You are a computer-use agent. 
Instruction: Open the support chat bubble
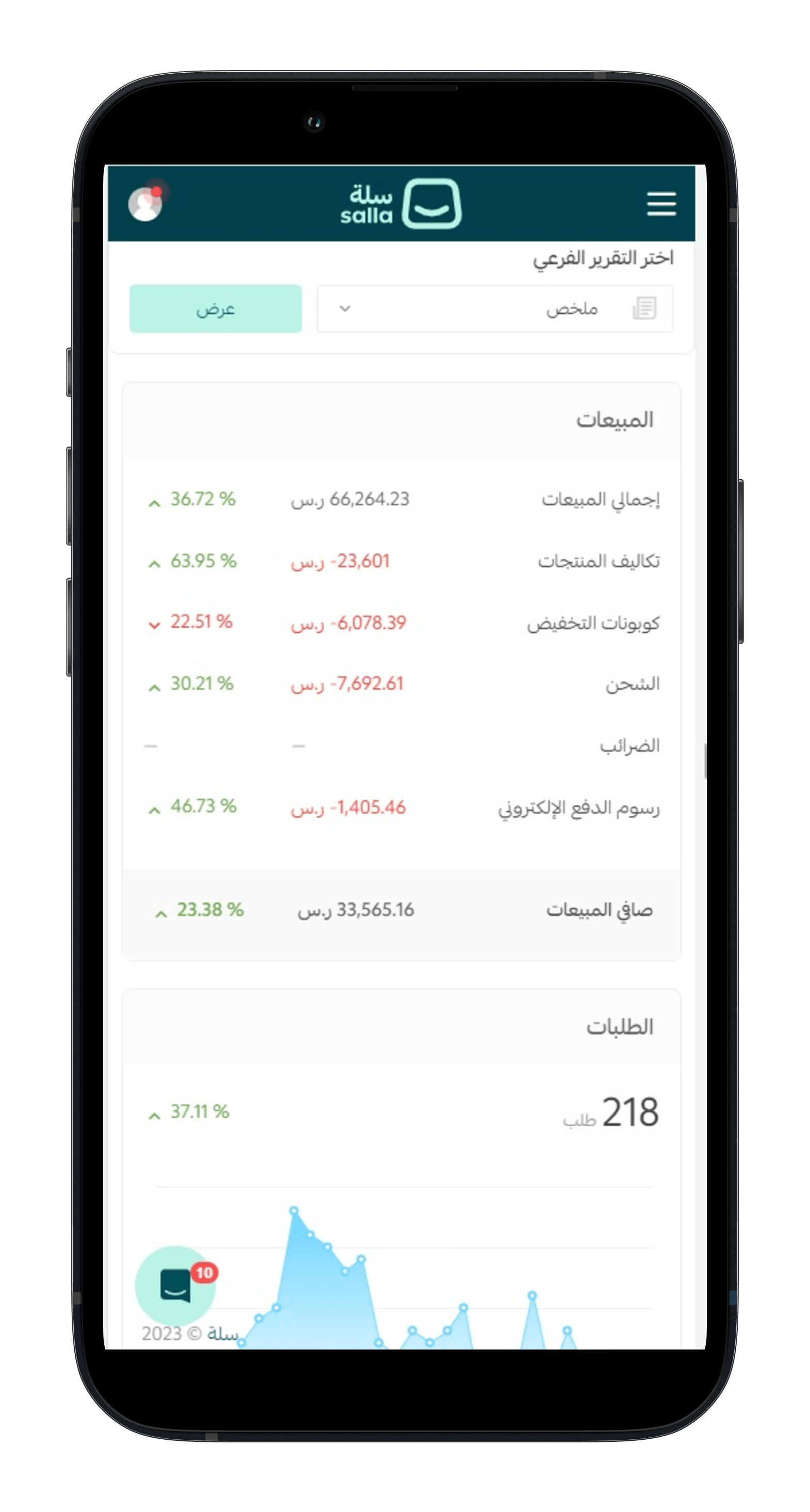tap(175, 1286)
